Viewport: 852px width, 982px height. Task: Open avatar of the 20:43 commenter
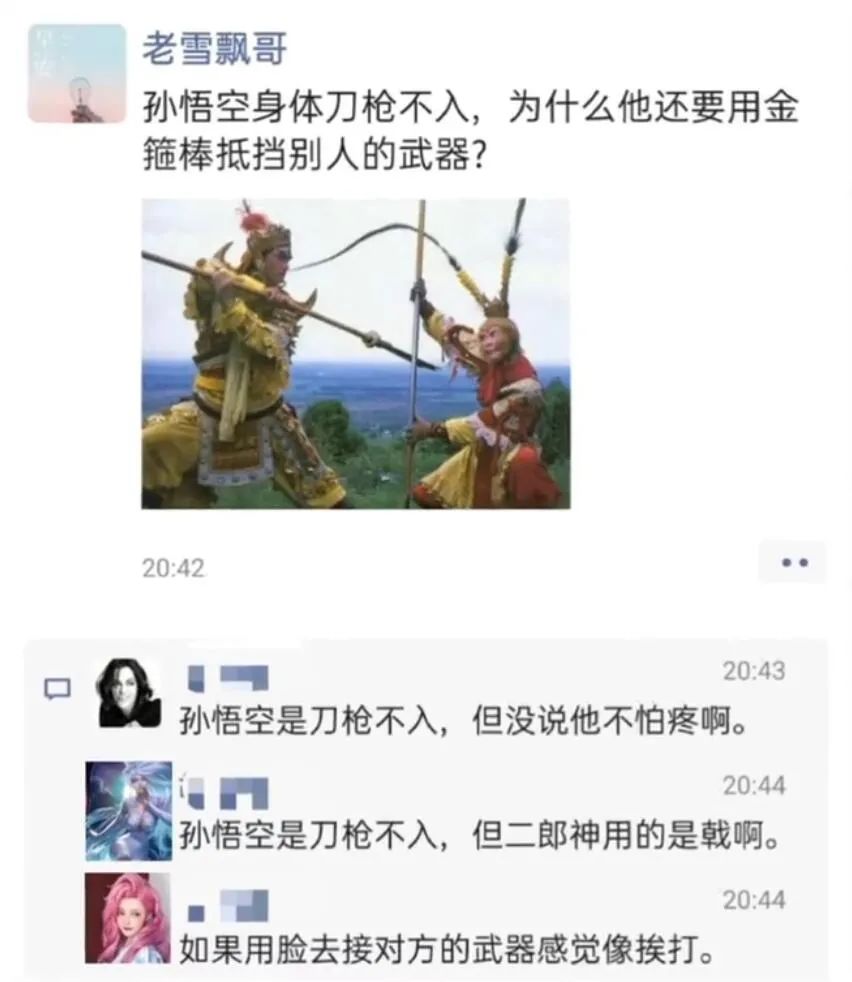[x=129, y=693]
